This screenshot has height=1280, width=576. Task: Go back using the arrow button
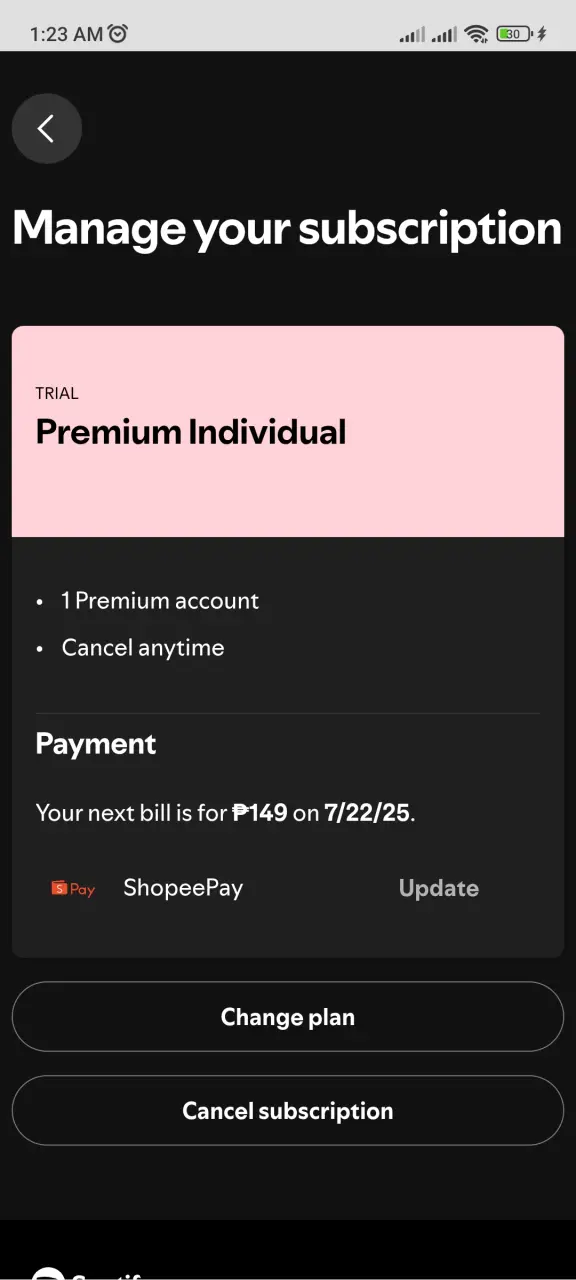click(47, 128)
